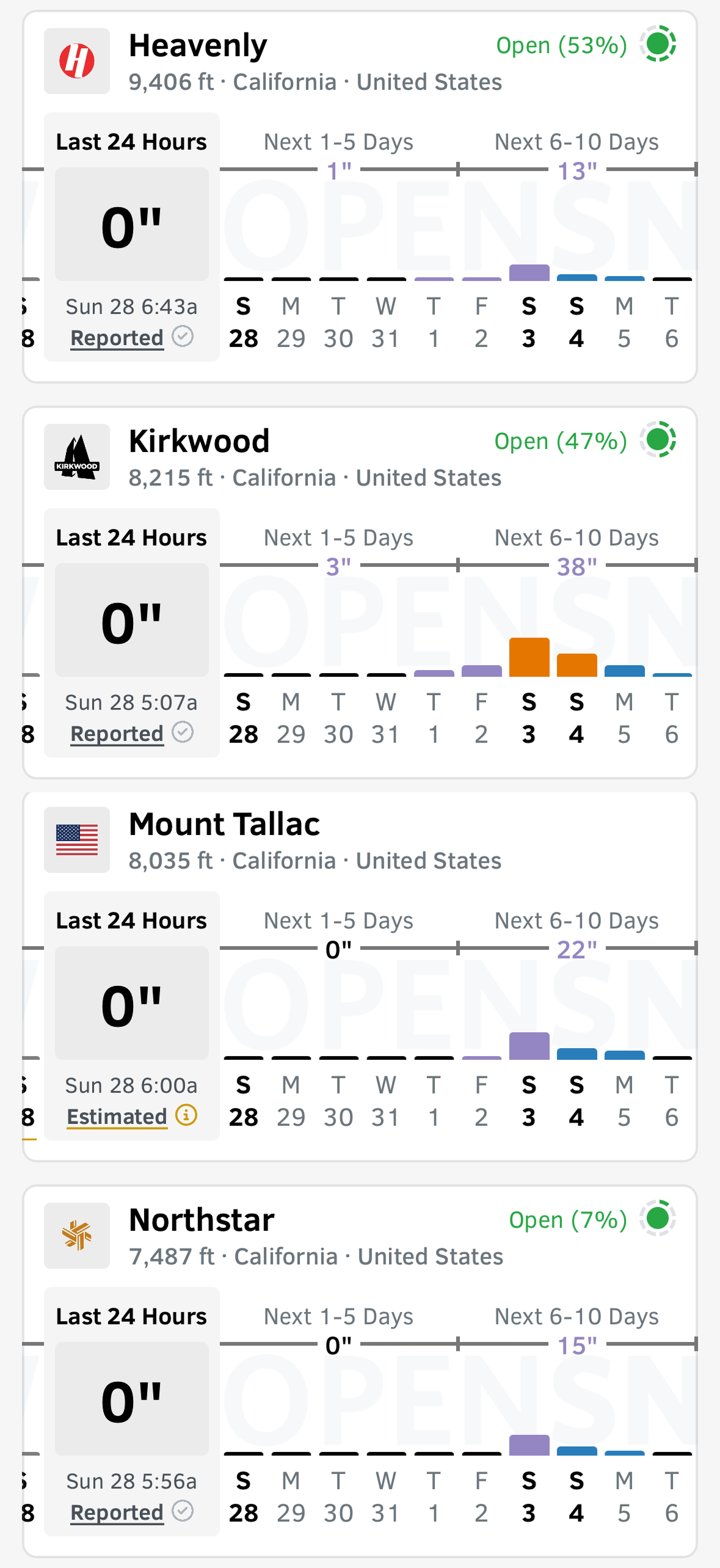View Northstar's Open (7%) status
Viewport: 720px width, 1568px height.
coord(568,1220)
